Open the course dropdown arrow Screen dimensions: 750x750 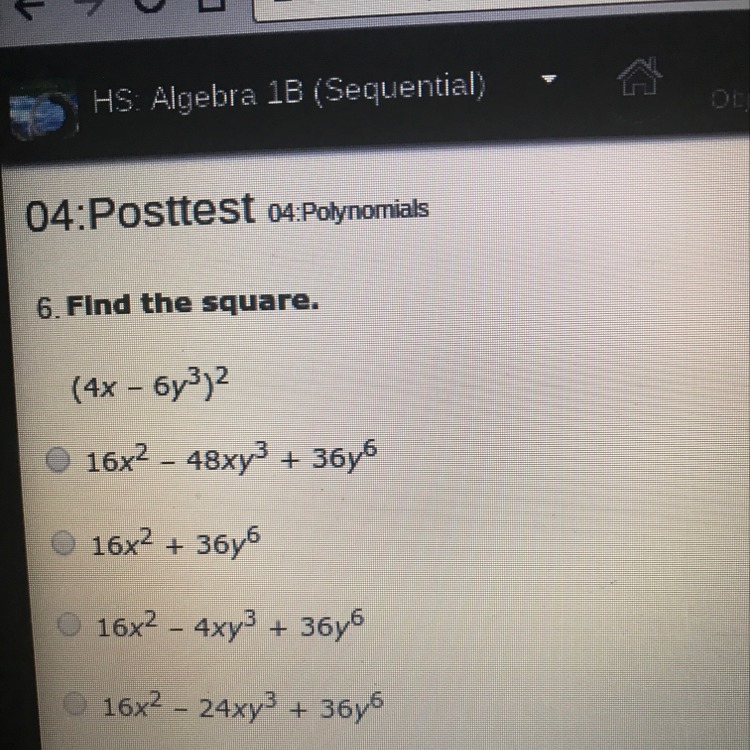[x=549, y=78]
